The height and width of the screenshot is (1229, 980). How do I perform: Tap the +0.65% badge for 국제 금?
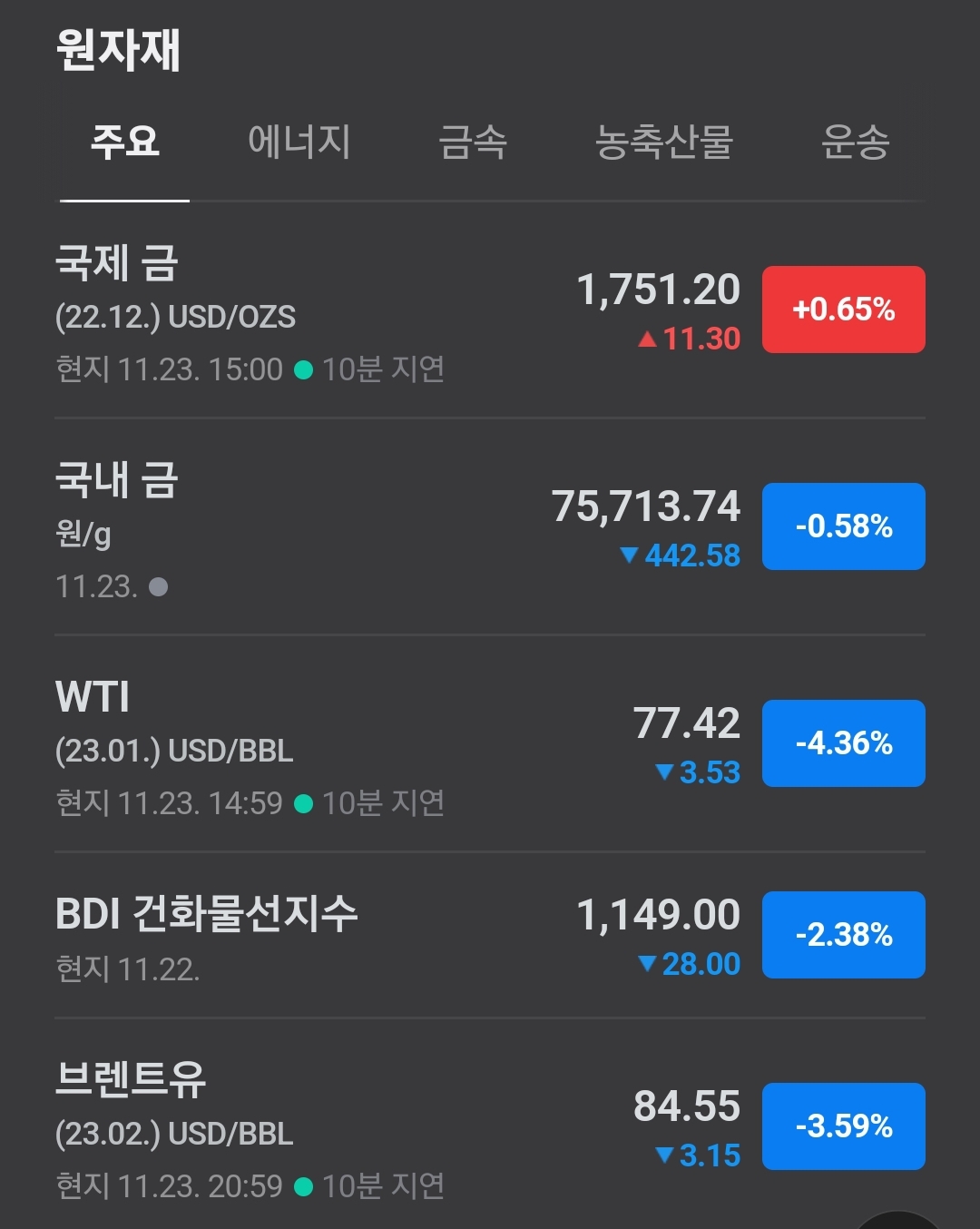[844, 310]
